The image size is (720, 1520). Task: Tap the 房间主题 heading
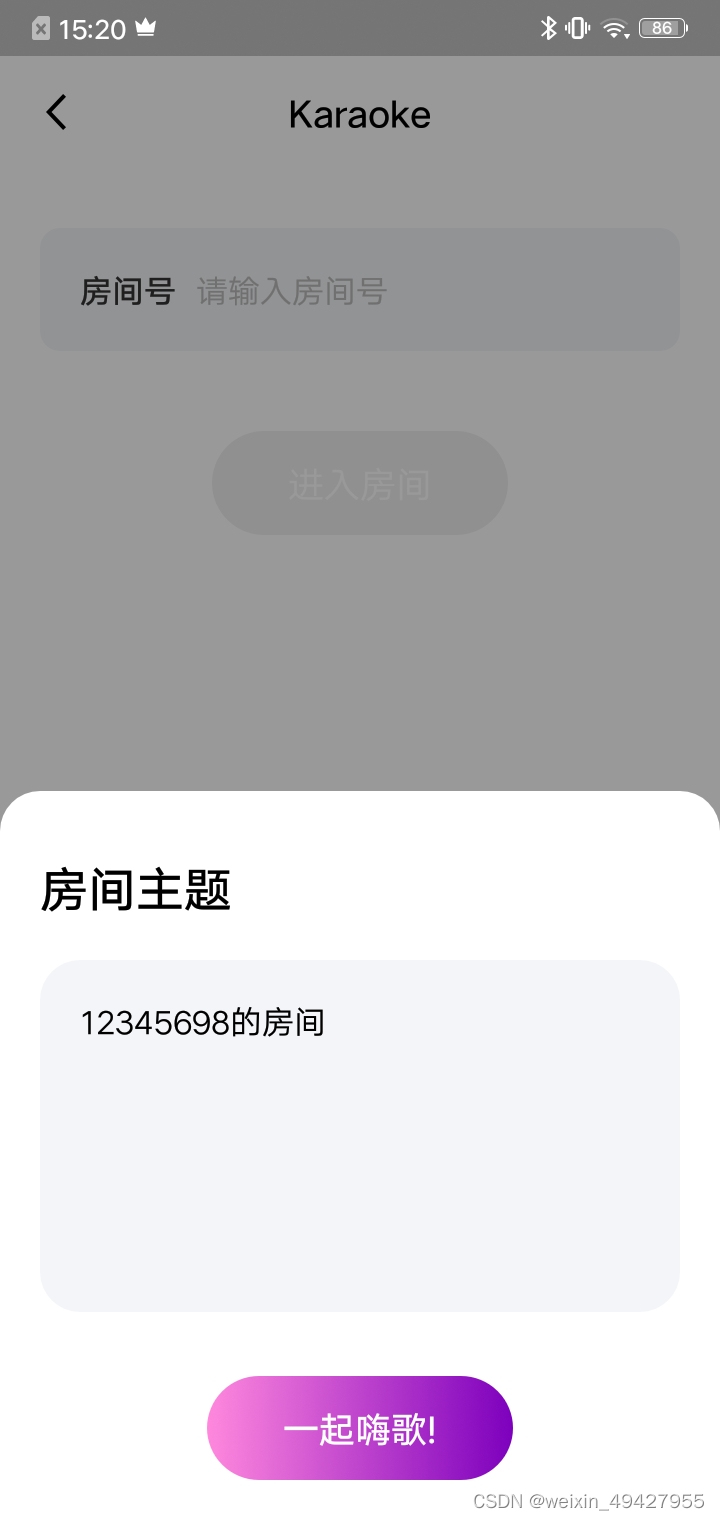tap(136, 890)
